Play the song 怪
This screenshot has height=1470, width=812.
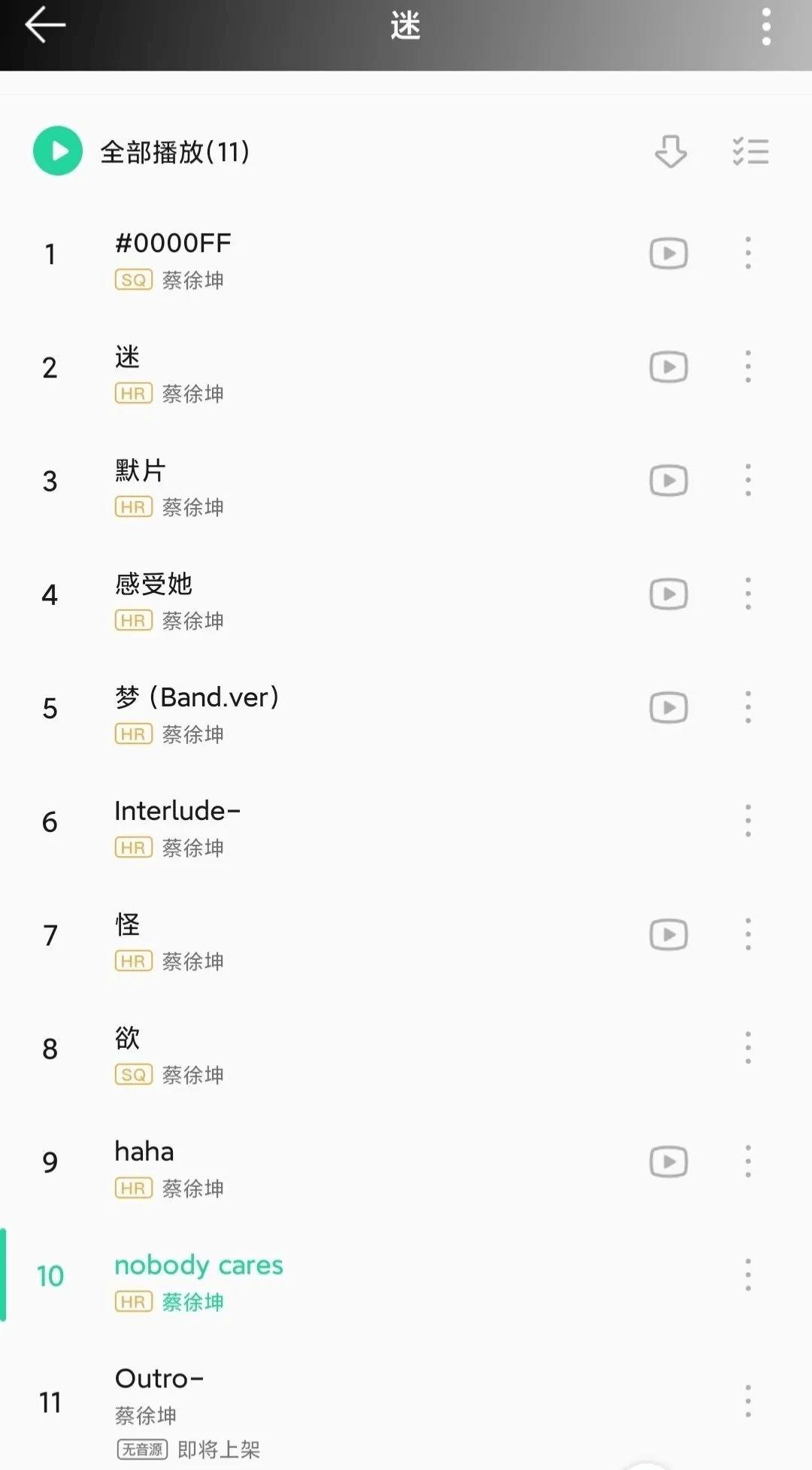(128, 925)
